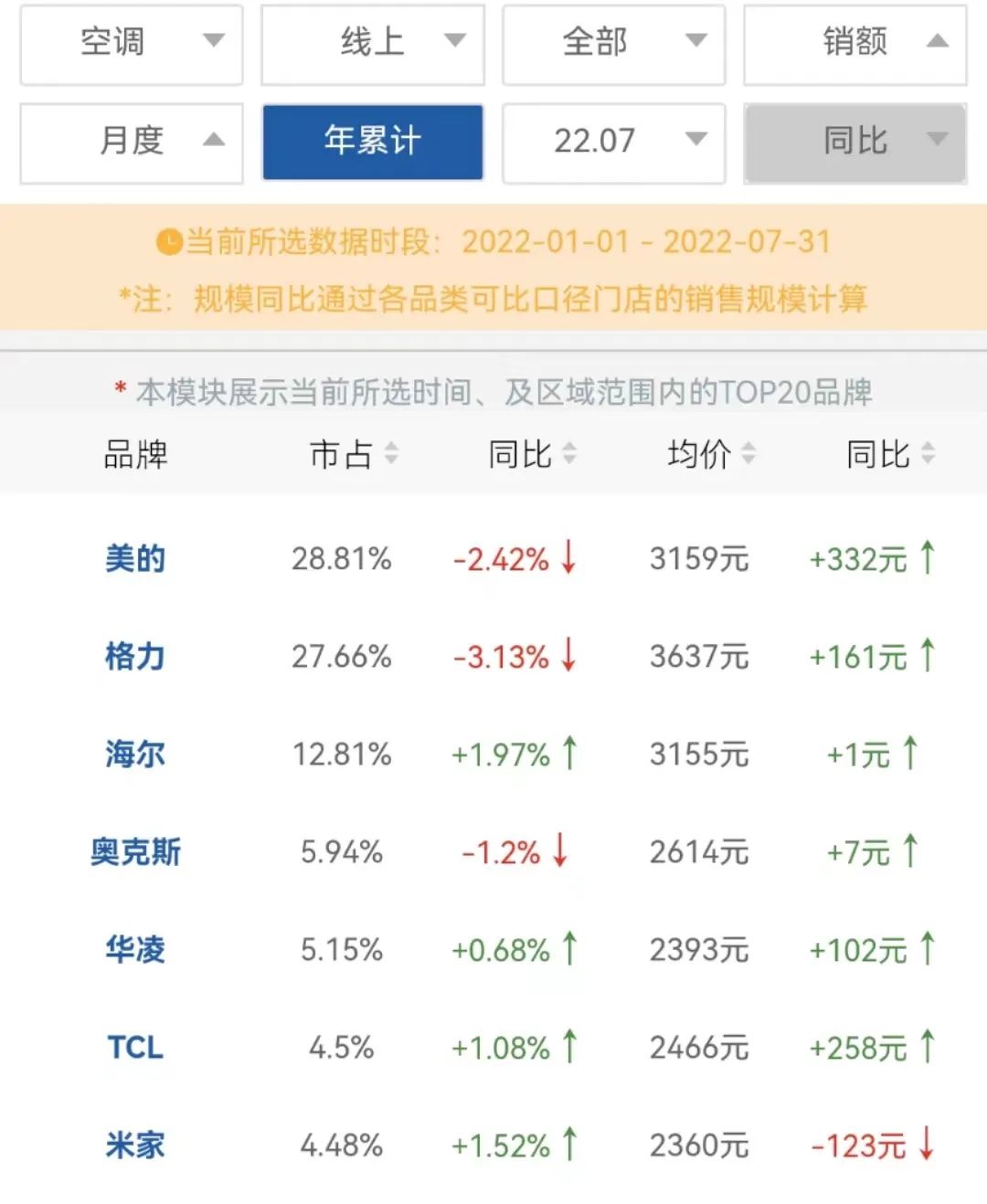Screen dimensions: 987x1204
Task: Sort brands by 均价 column
Action: coord(711,453)
